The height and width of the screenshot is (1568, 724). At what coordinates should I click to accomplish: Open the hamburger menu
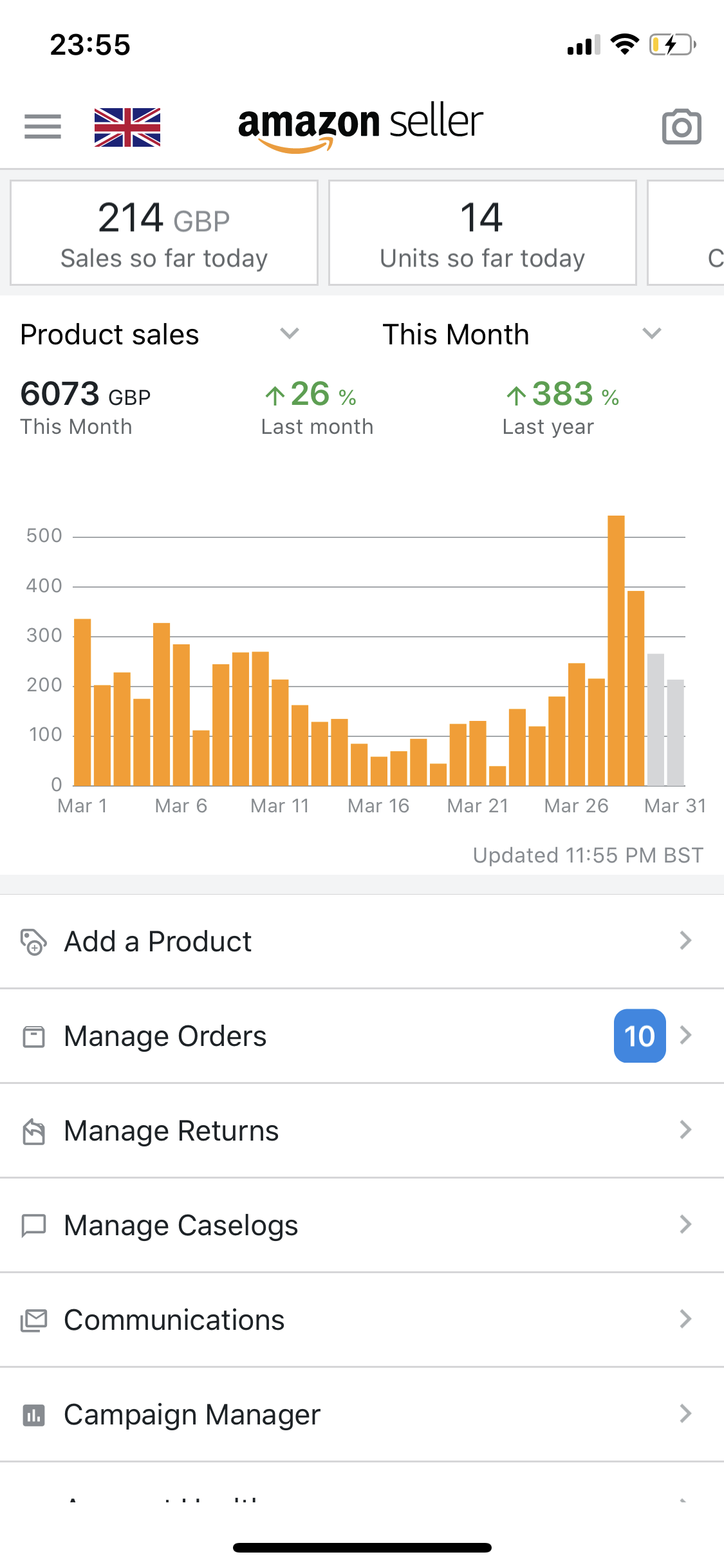42,126
